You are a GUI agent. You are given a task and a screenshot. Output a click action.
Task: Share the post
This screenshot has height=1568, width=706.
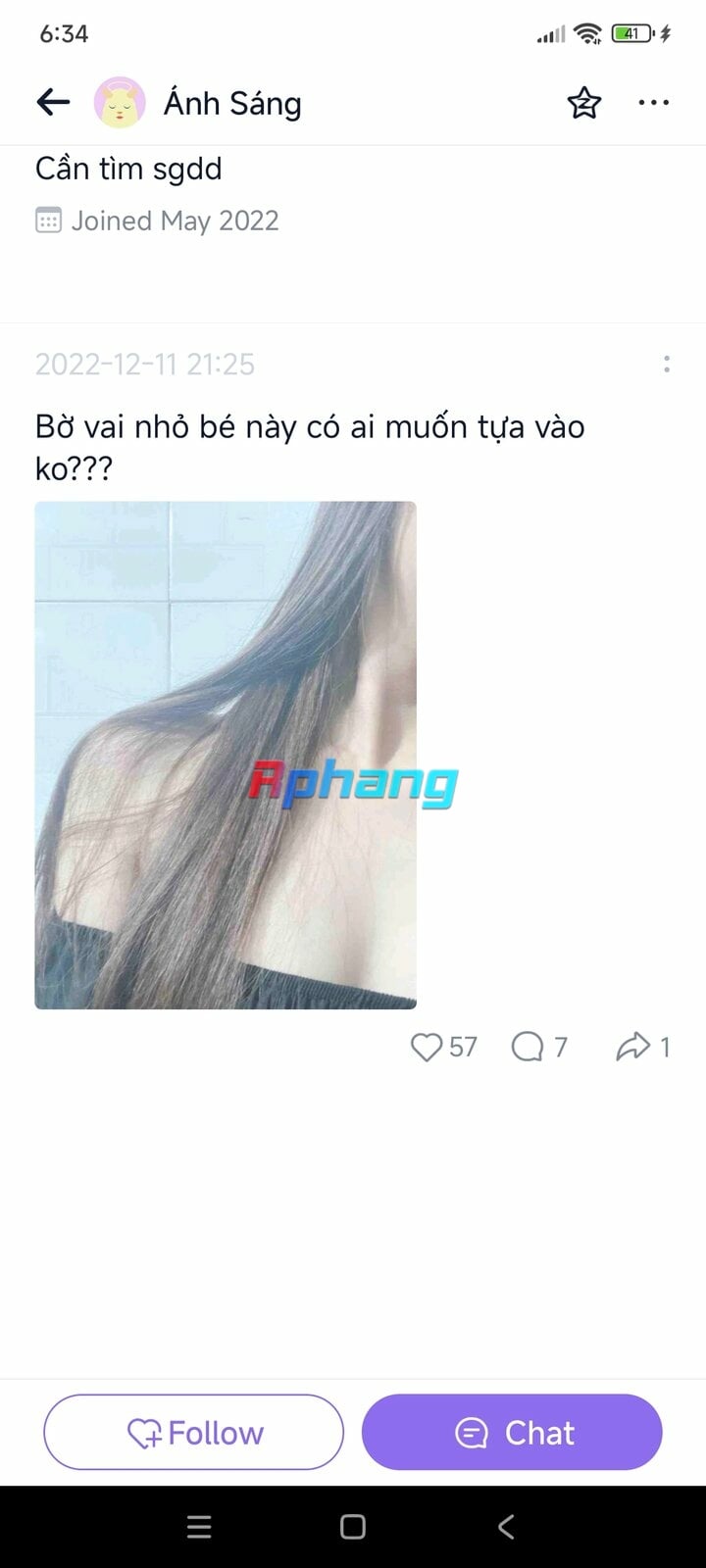[633, 1048]
